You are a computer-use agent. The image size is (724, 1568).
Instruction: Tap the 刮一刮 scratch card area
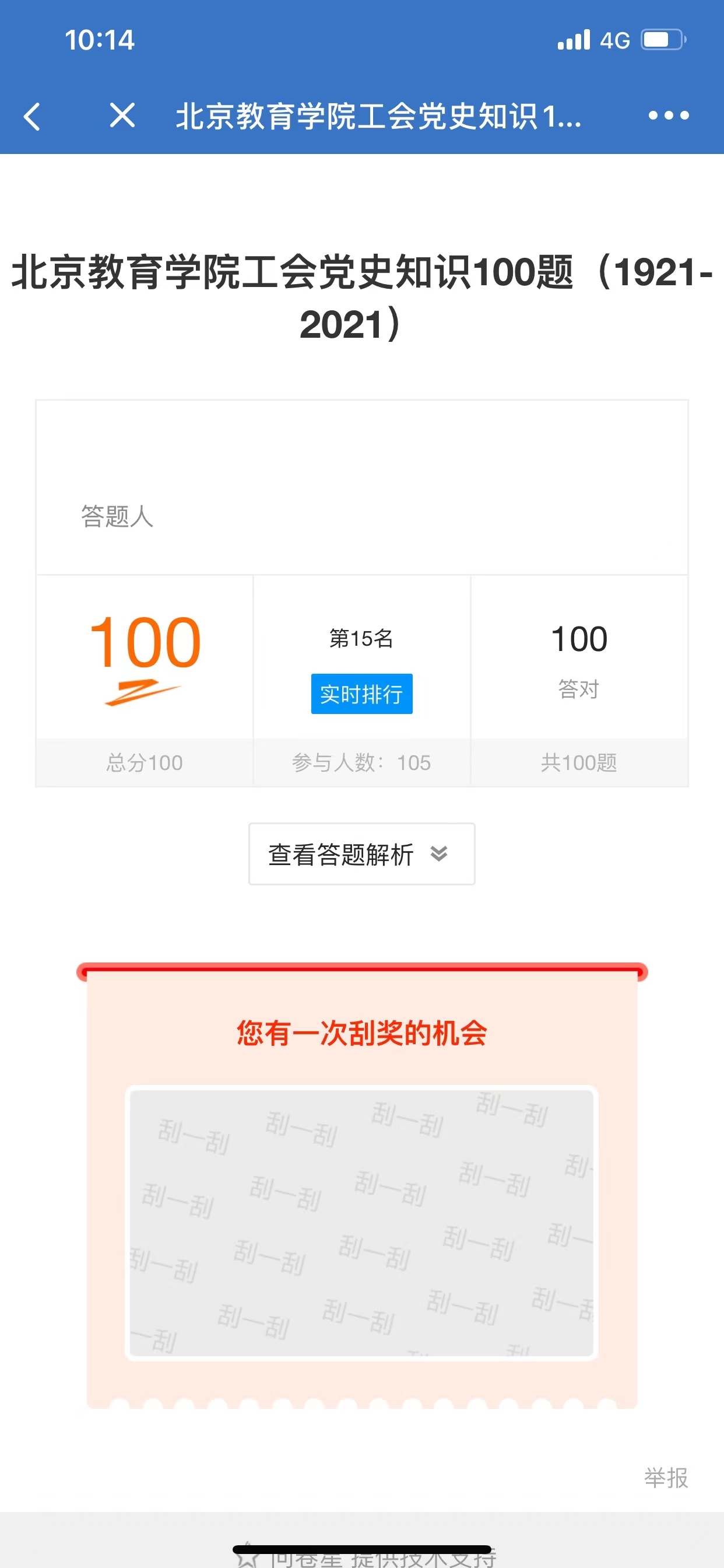point(361,1223)
